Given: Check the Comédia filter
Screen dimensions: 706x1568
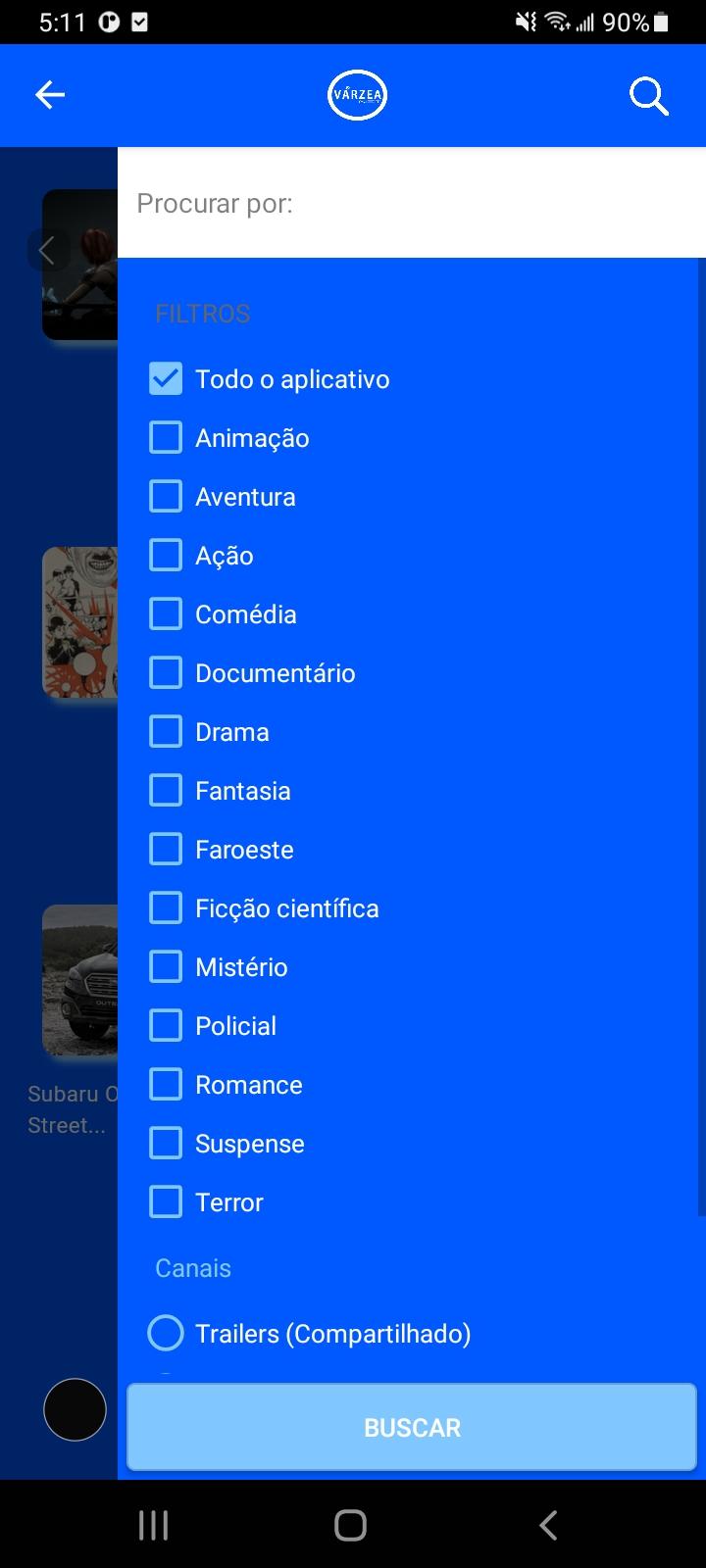Looking at the screenshot, I should tap(166, 614).
